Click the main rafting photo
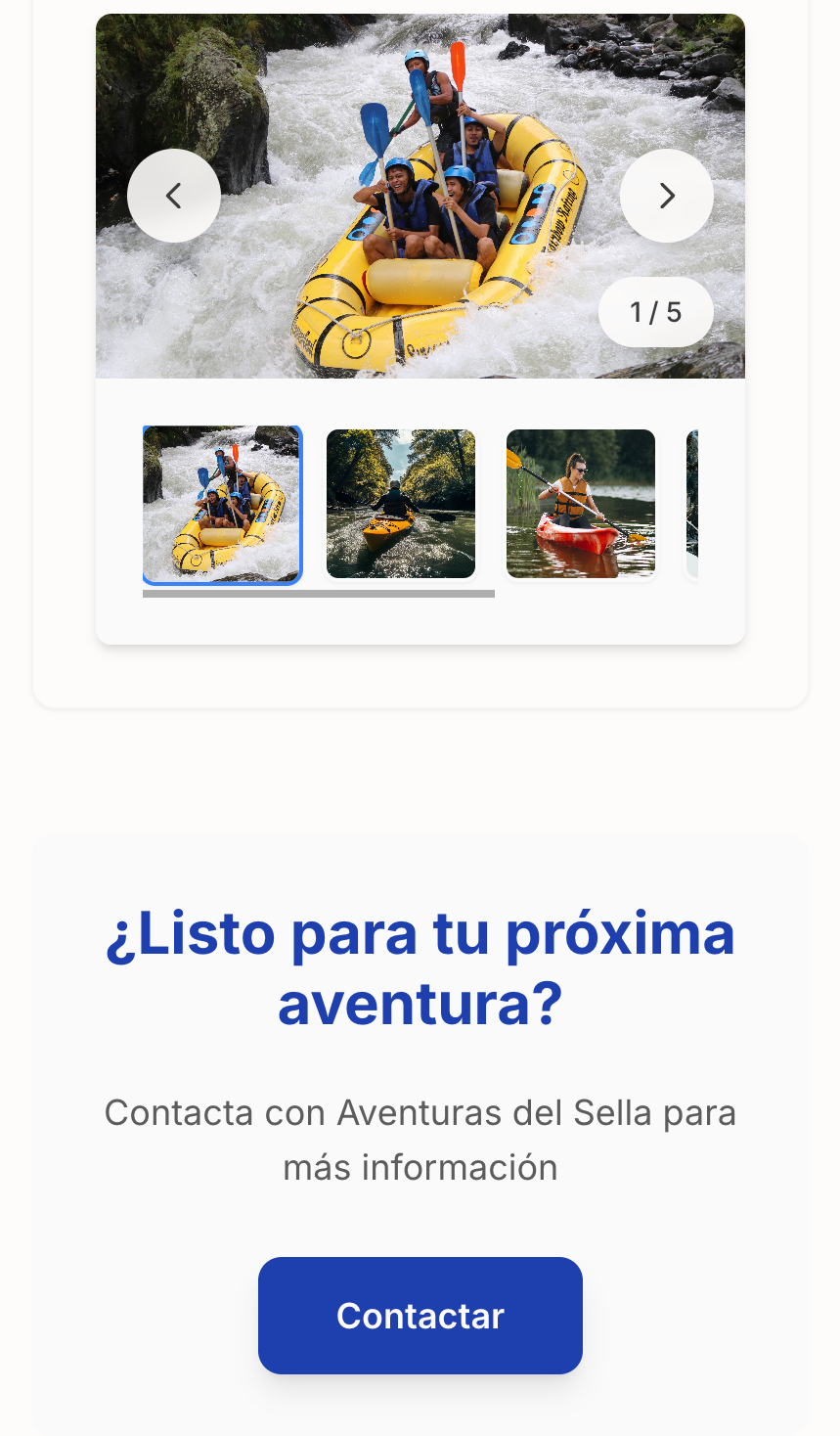 420,196
